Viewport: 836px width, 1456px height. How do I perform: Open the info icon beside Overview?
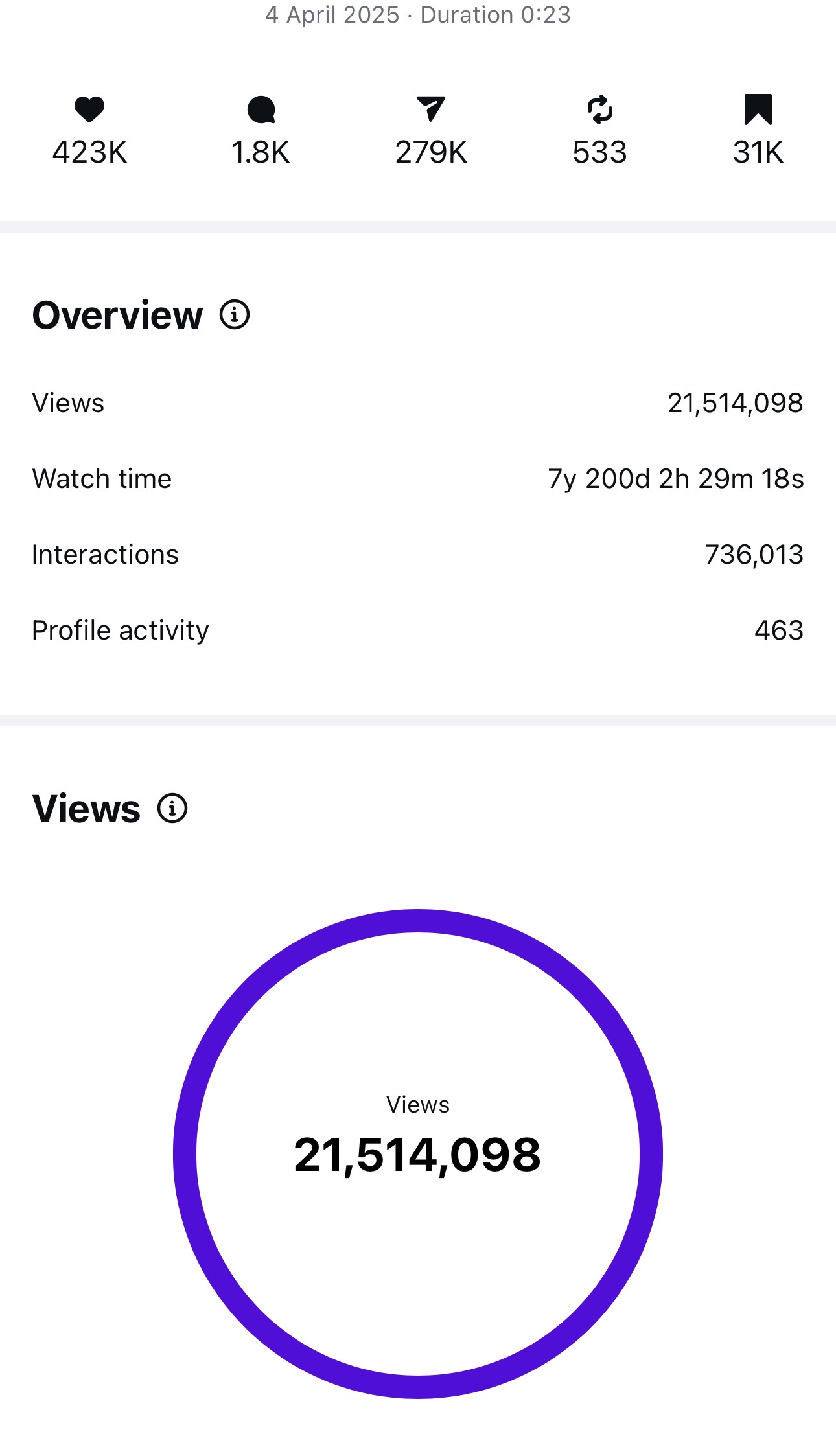pyautogui.click(x=235, y=315)
